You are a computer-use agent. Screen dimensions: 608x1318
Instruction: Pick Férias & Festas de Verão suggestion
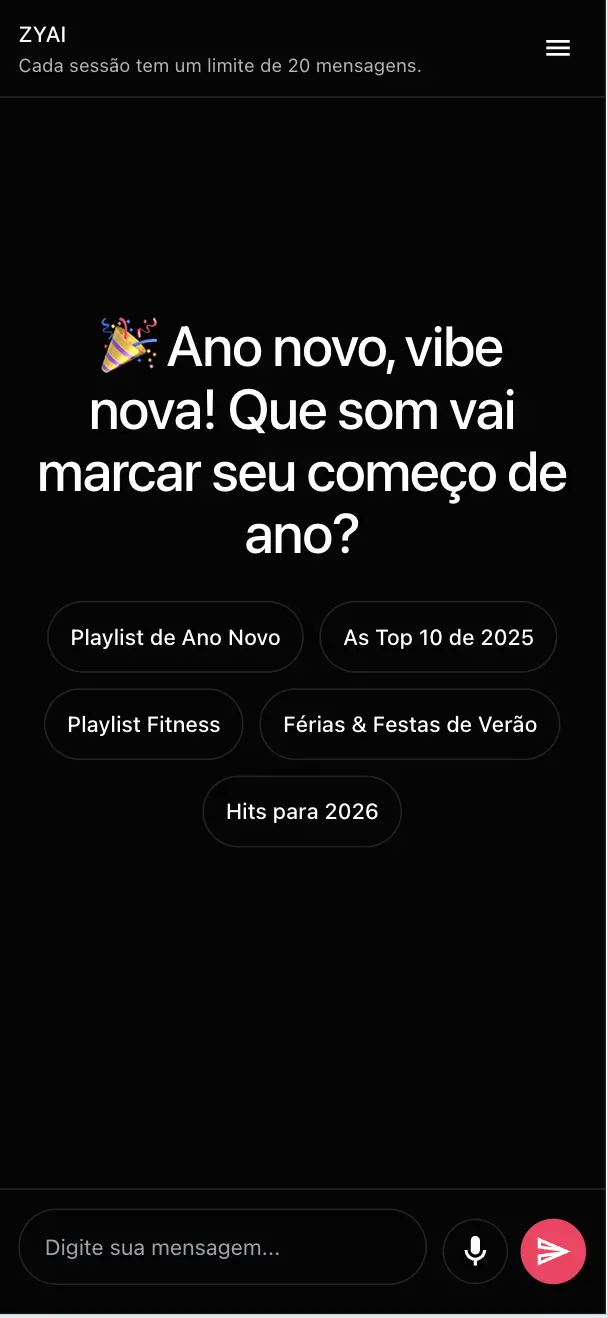tap(410, 724)
